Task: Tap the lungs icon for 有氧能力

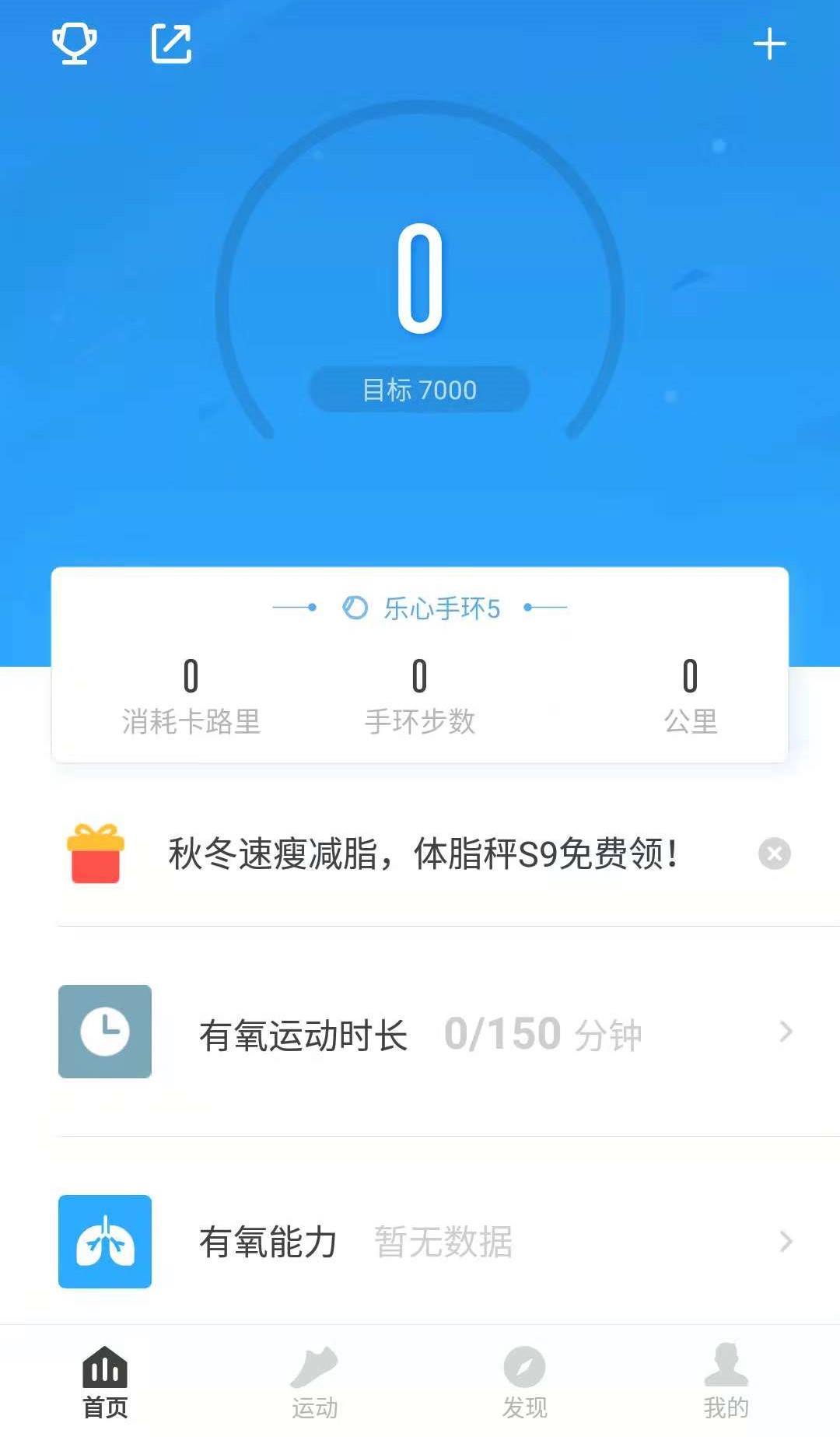Action: pyautogui.click(x=104, y=1242)
